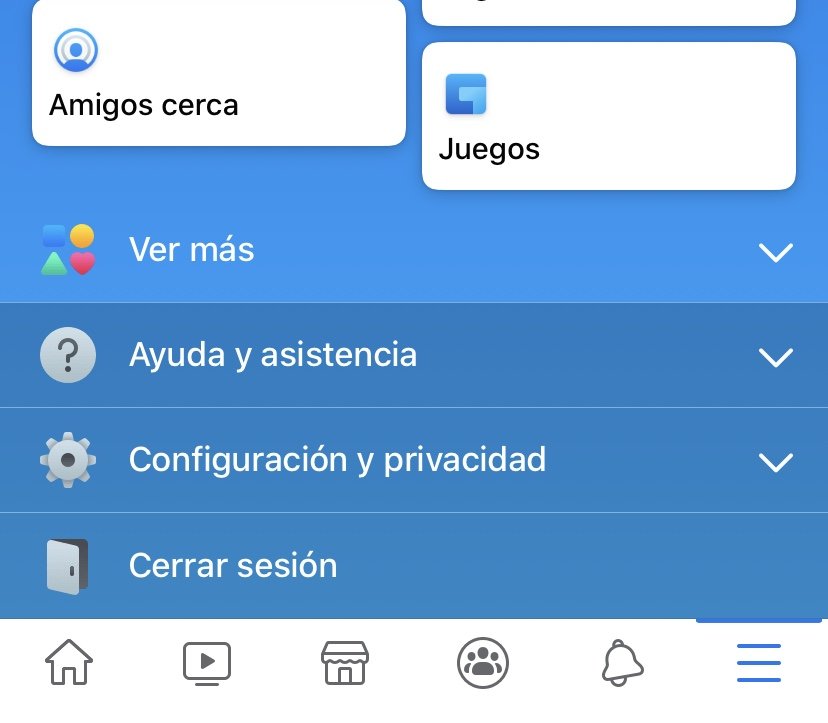
Task: Expand Configuración y privacidad
Action: (x=414, y=460)
